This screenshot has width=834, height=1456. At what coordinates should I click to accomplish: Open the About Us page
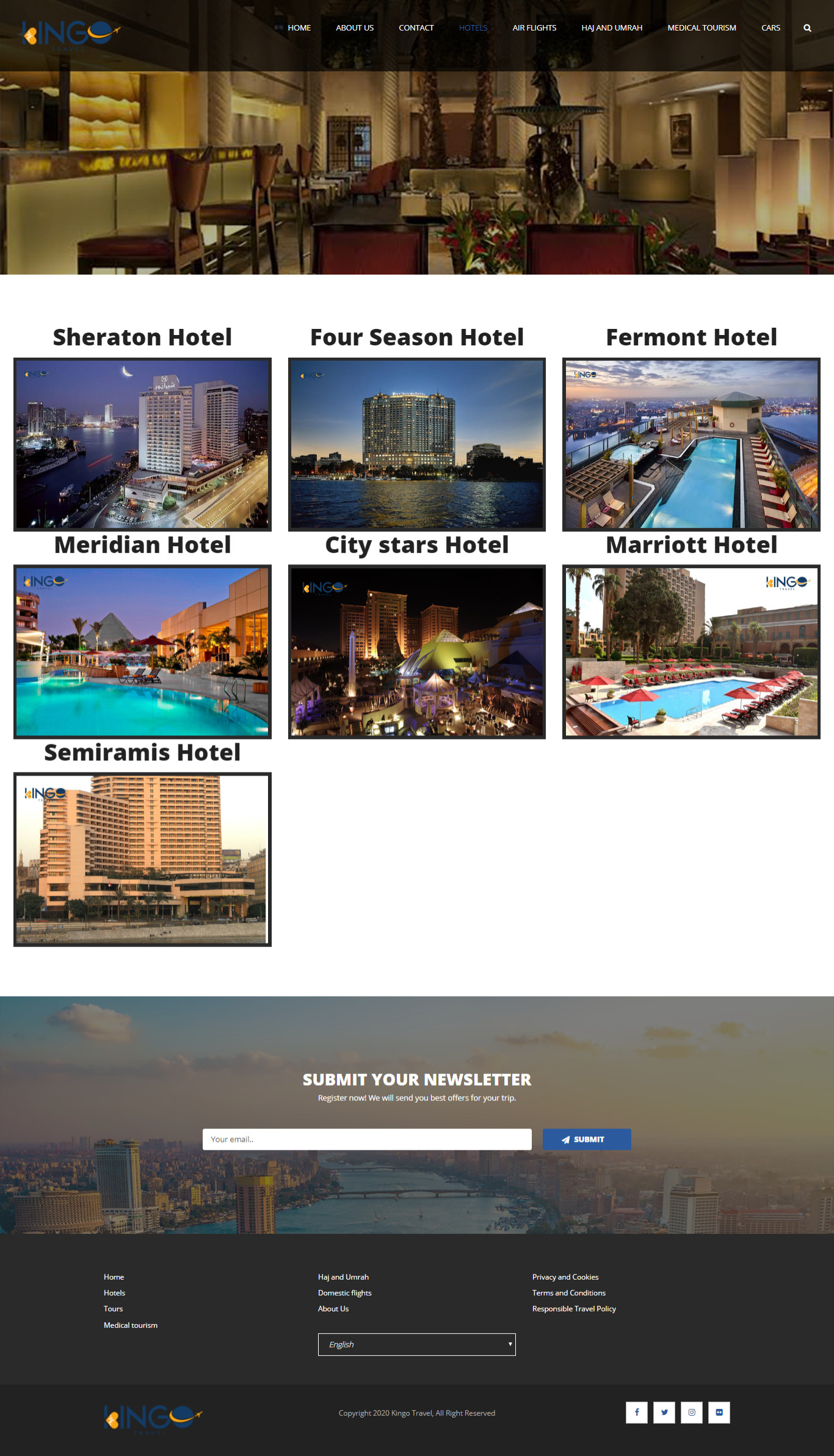[355, 28]
